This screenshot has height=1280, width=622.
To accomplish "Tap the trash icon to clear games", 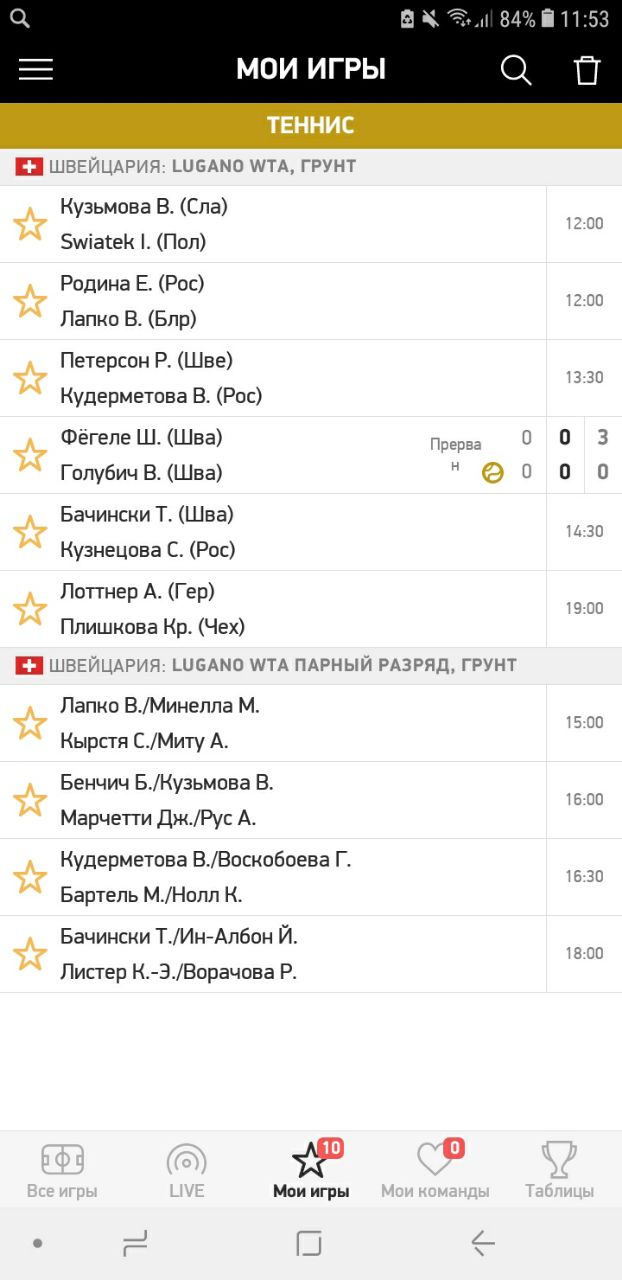I will point(587,69).
